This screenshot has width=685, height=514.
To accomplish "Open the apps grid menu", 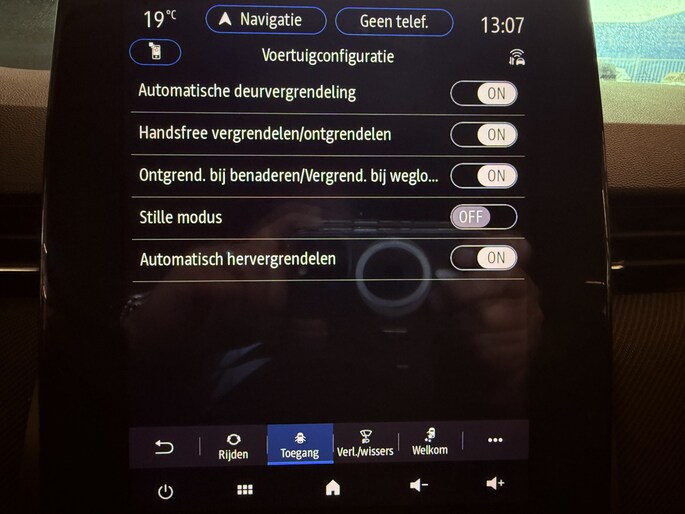I will [245, 490].
